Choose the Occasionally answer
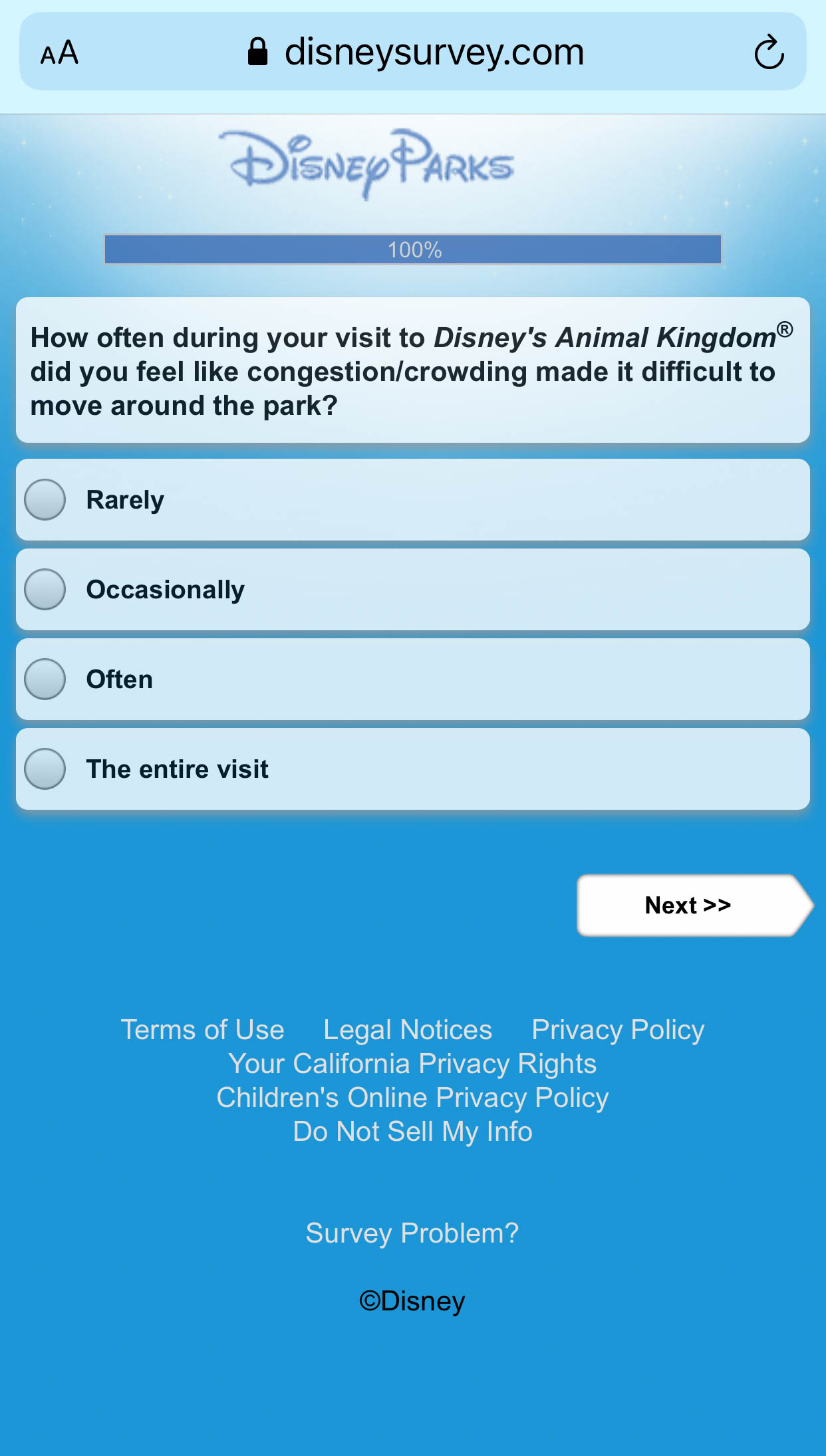Screen dimensions: 826x1456 412,589
